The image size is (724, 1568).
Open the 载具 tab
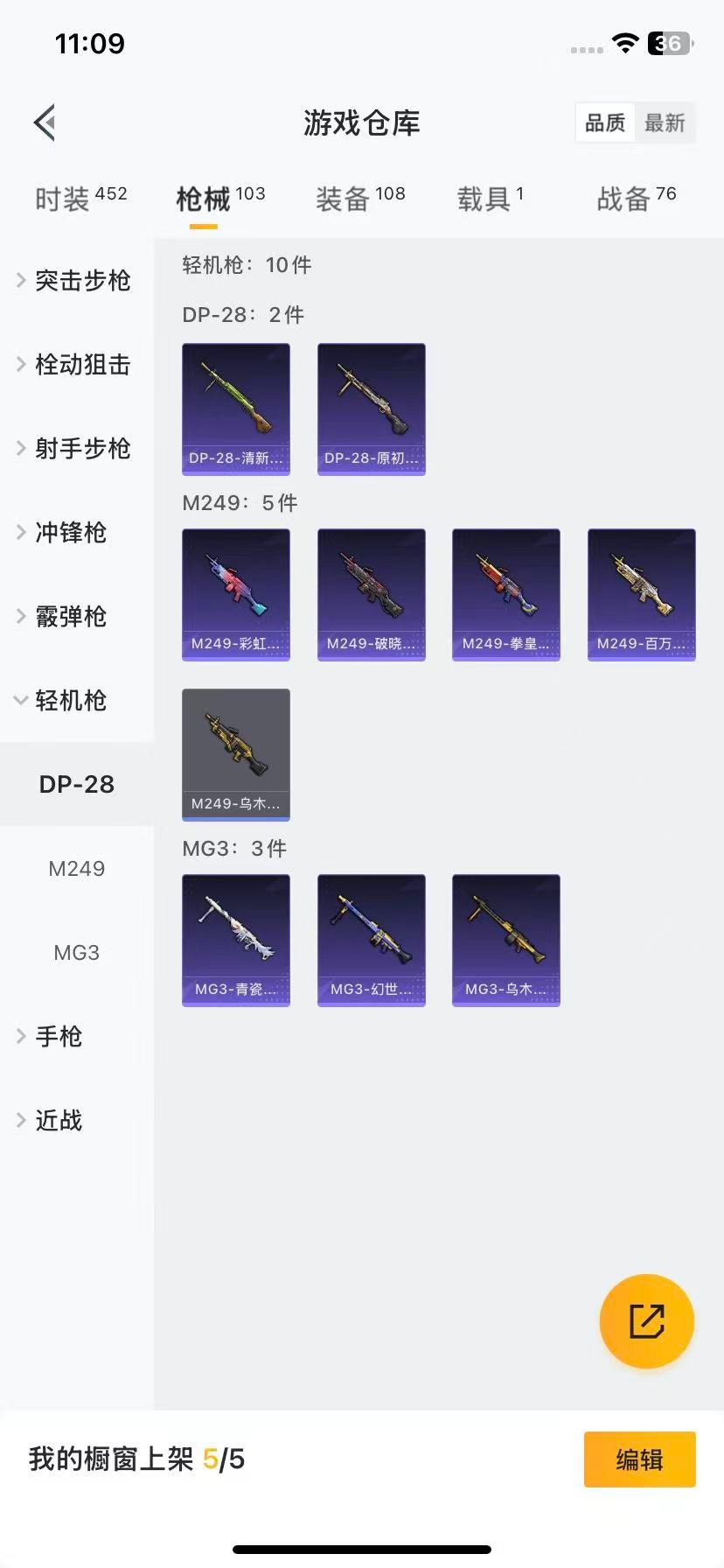(x=490, y=199)
